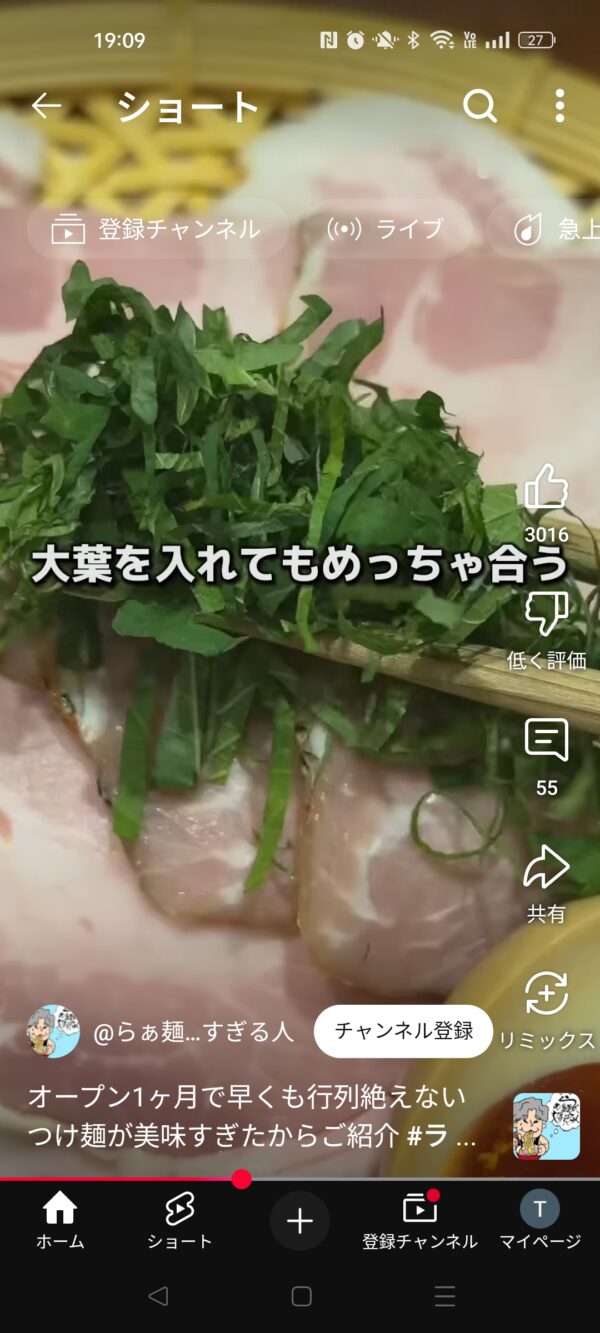The width and height of the screenshot is (600, 1333).
Task: Select the 登録チャンネル chip
Action: pos(157,229)
